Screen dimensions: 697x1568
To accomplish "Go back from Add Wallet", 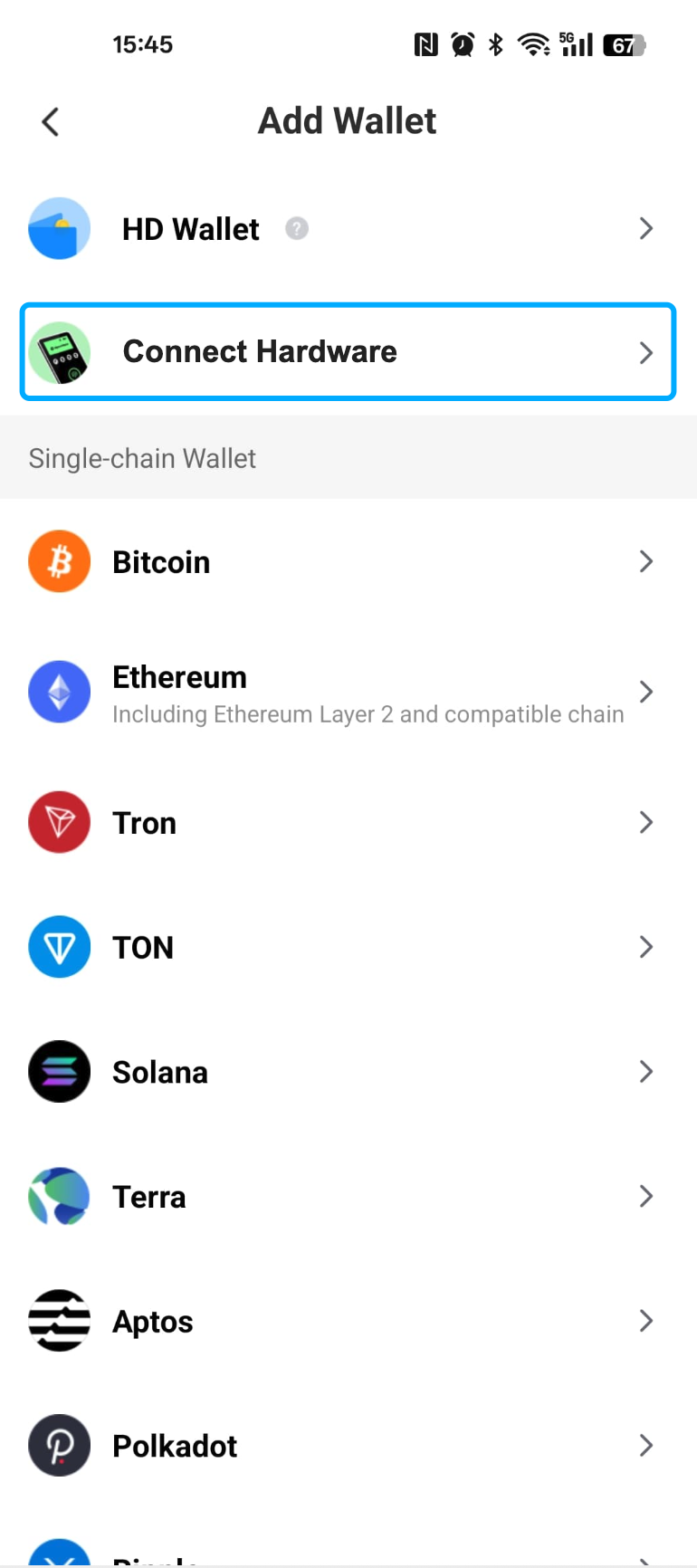I will [51, 121].
